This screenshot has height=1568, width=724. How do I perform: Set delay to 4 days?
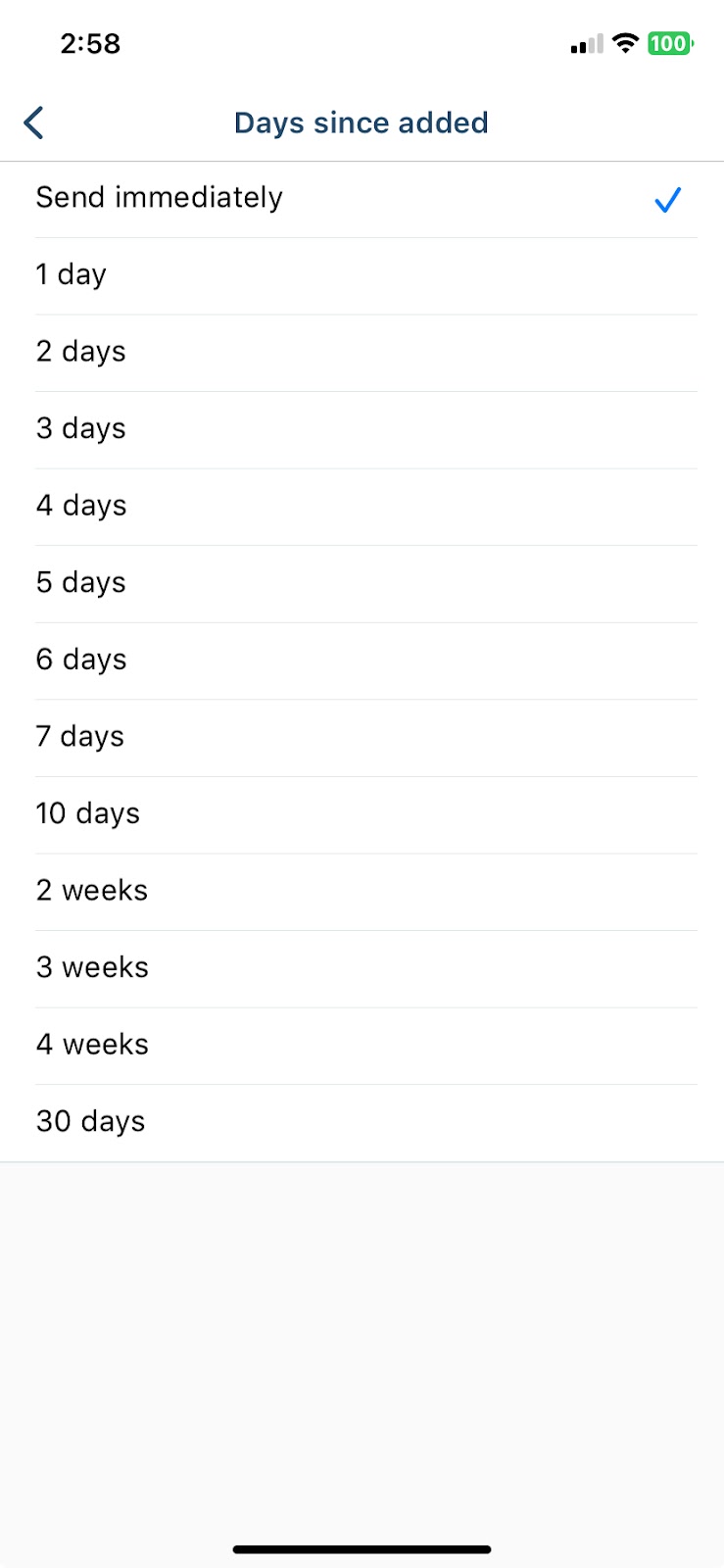(x=362, y=507)
